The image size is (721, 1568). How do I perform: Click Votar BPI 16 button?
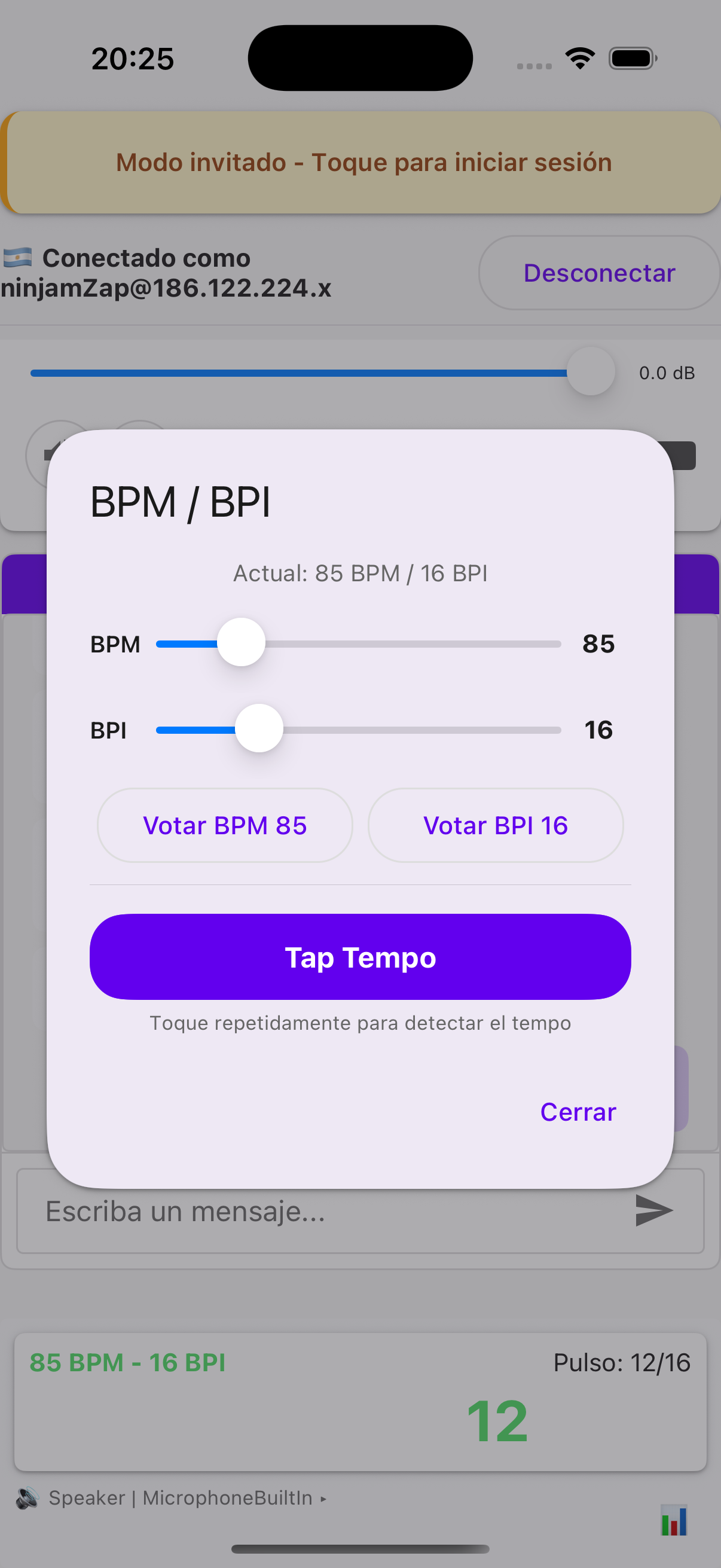coord(495,825)
